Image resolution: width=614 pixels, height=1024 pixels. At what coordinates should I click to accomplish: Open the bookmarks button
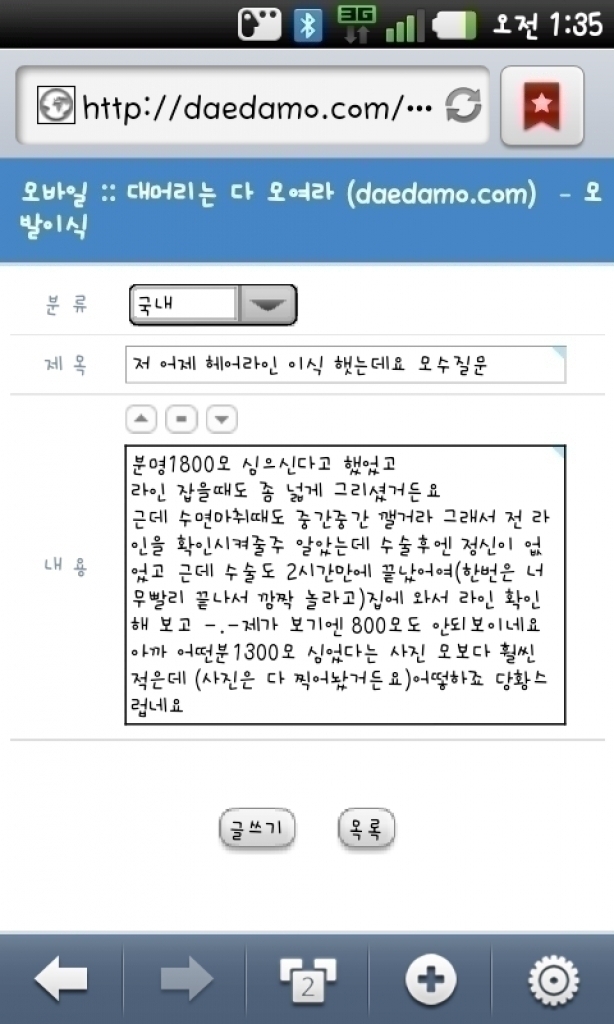tap(541, 105)
